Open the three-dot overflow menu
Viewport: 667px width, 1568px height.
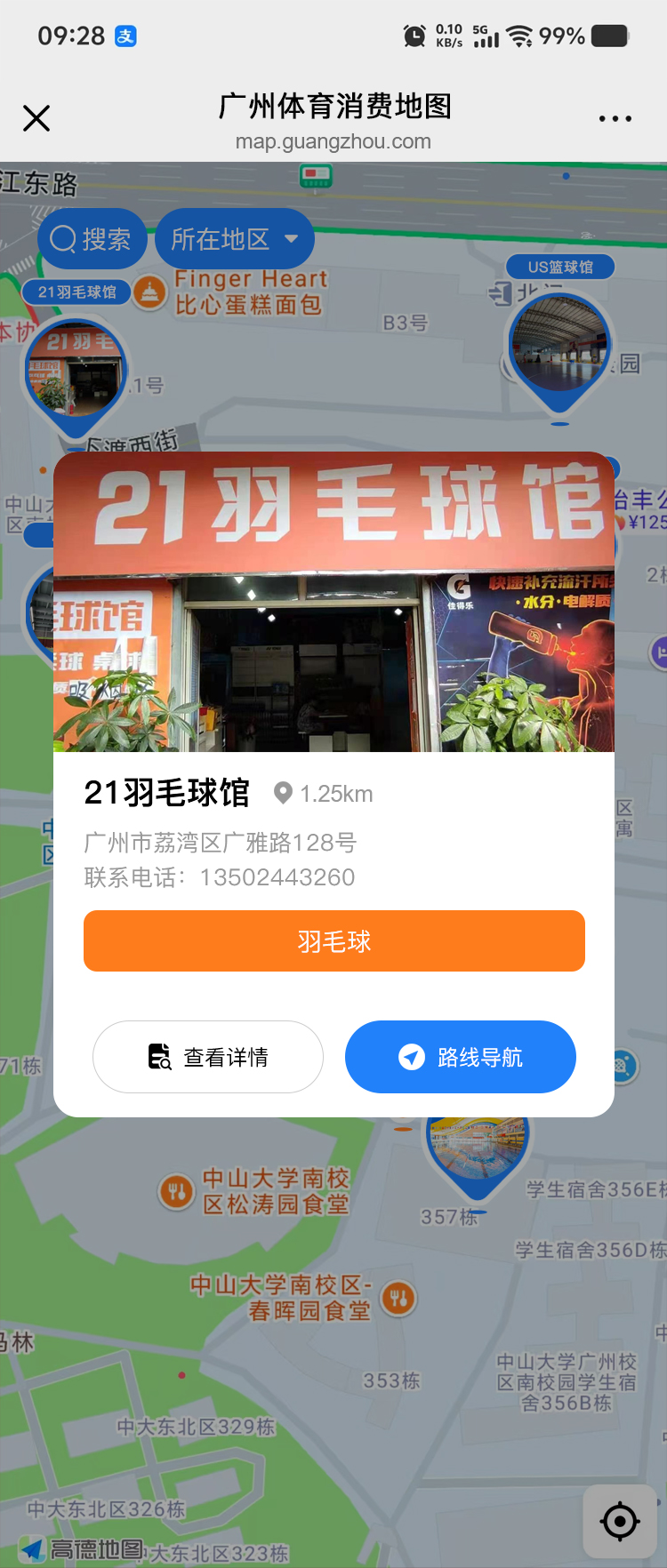coord(615,118)
